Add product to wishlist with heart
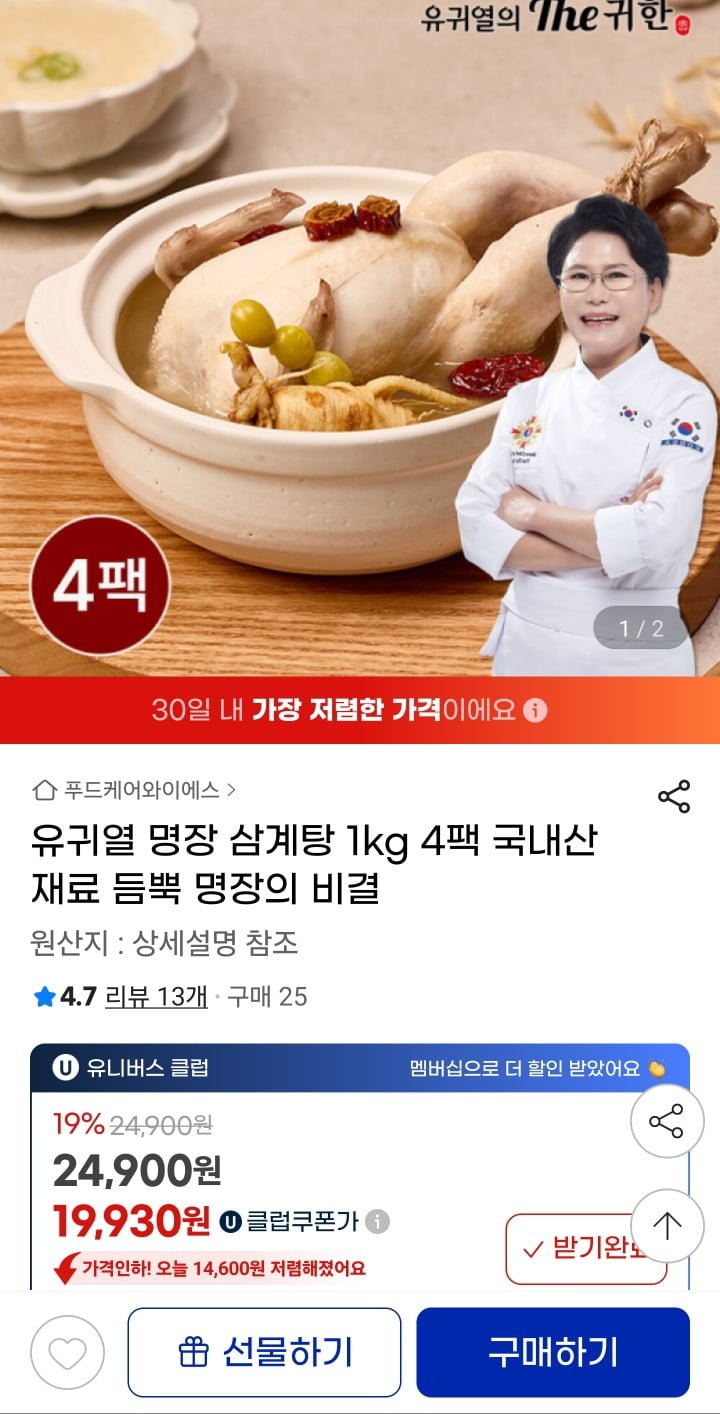 67,1353
